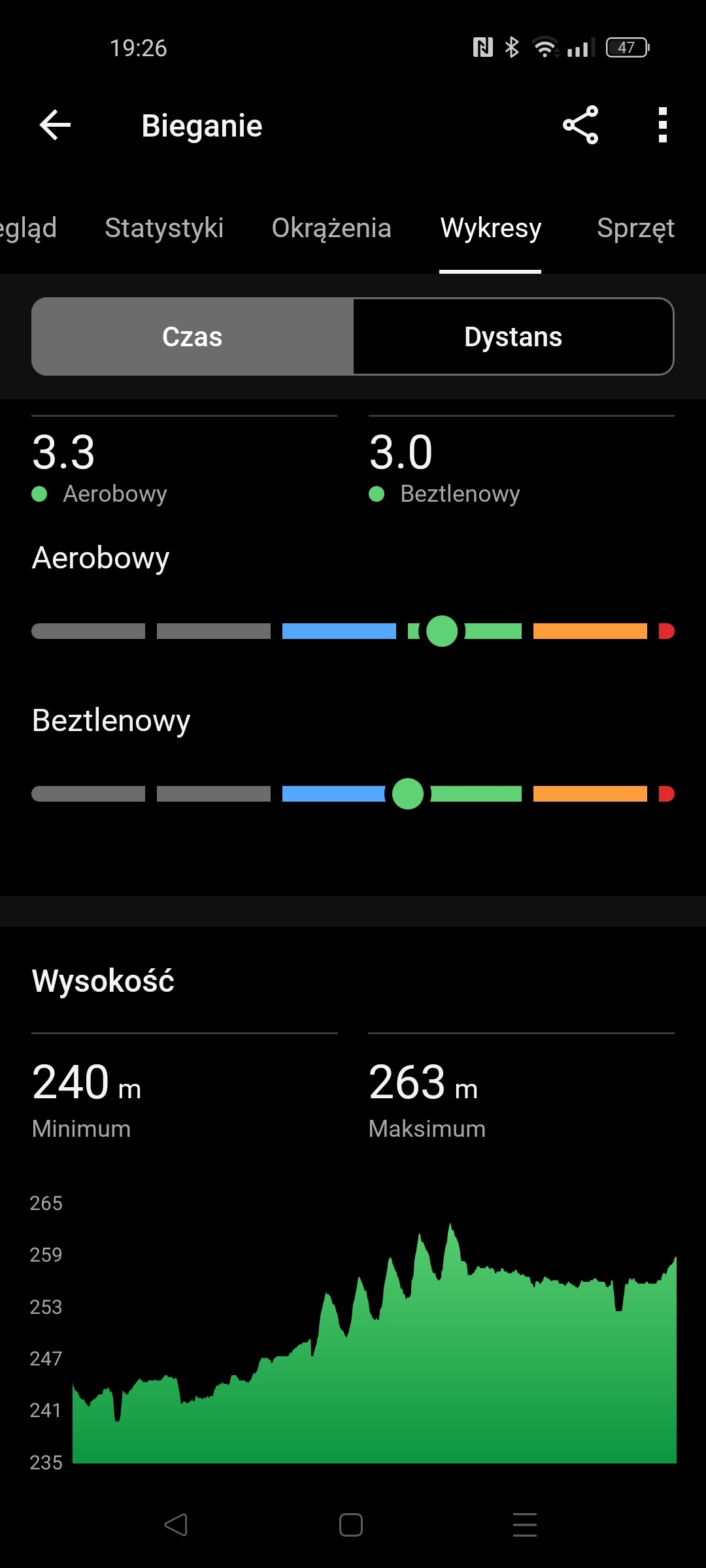This screenshot has width=706, height=1568.
Task: Show charts by Dystans
Action: (x=513, y=336)
